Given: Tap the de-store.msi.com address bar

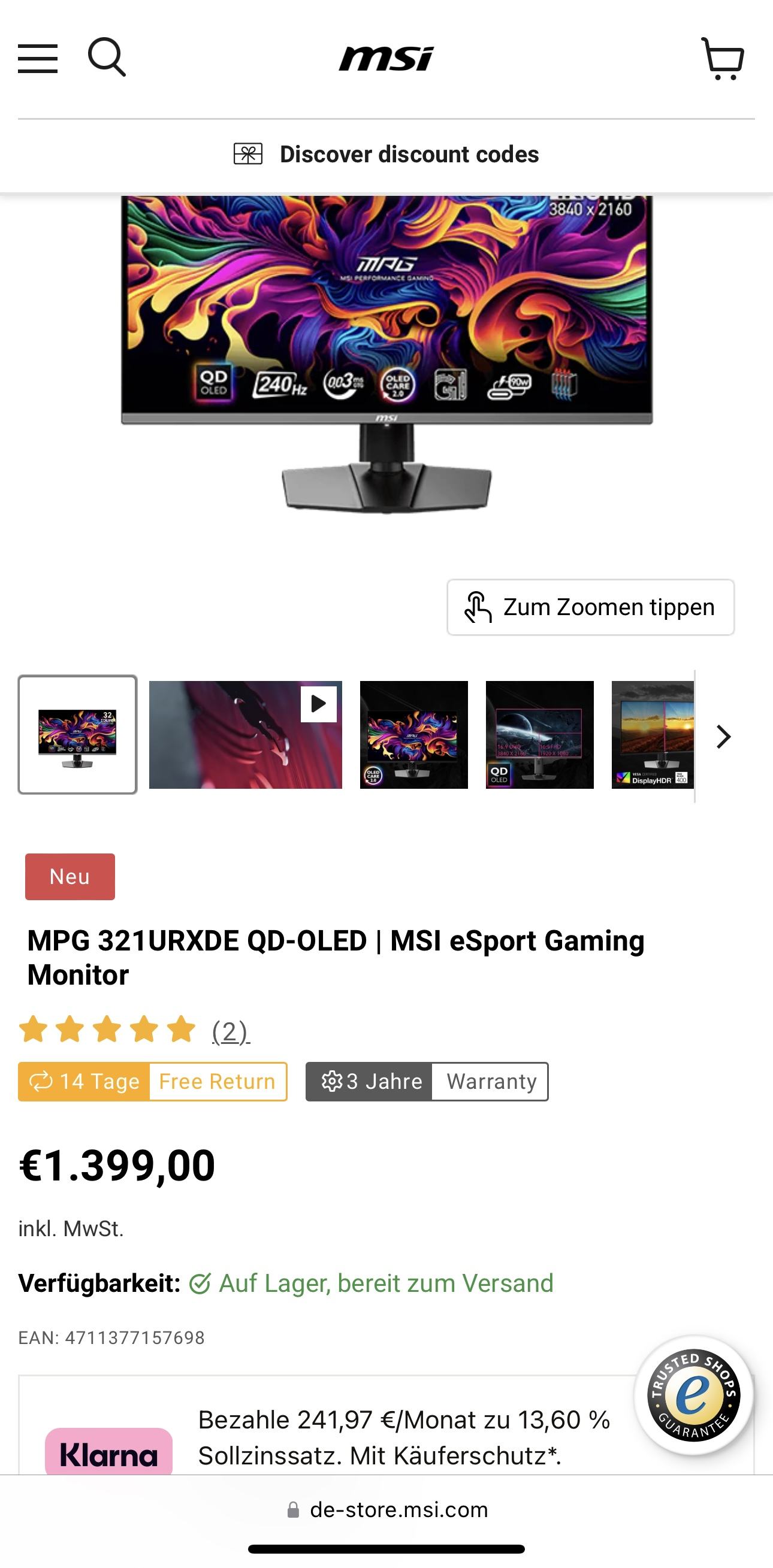Looking at the screenshot, I should pyautogui.click(x=388, y=1509).
